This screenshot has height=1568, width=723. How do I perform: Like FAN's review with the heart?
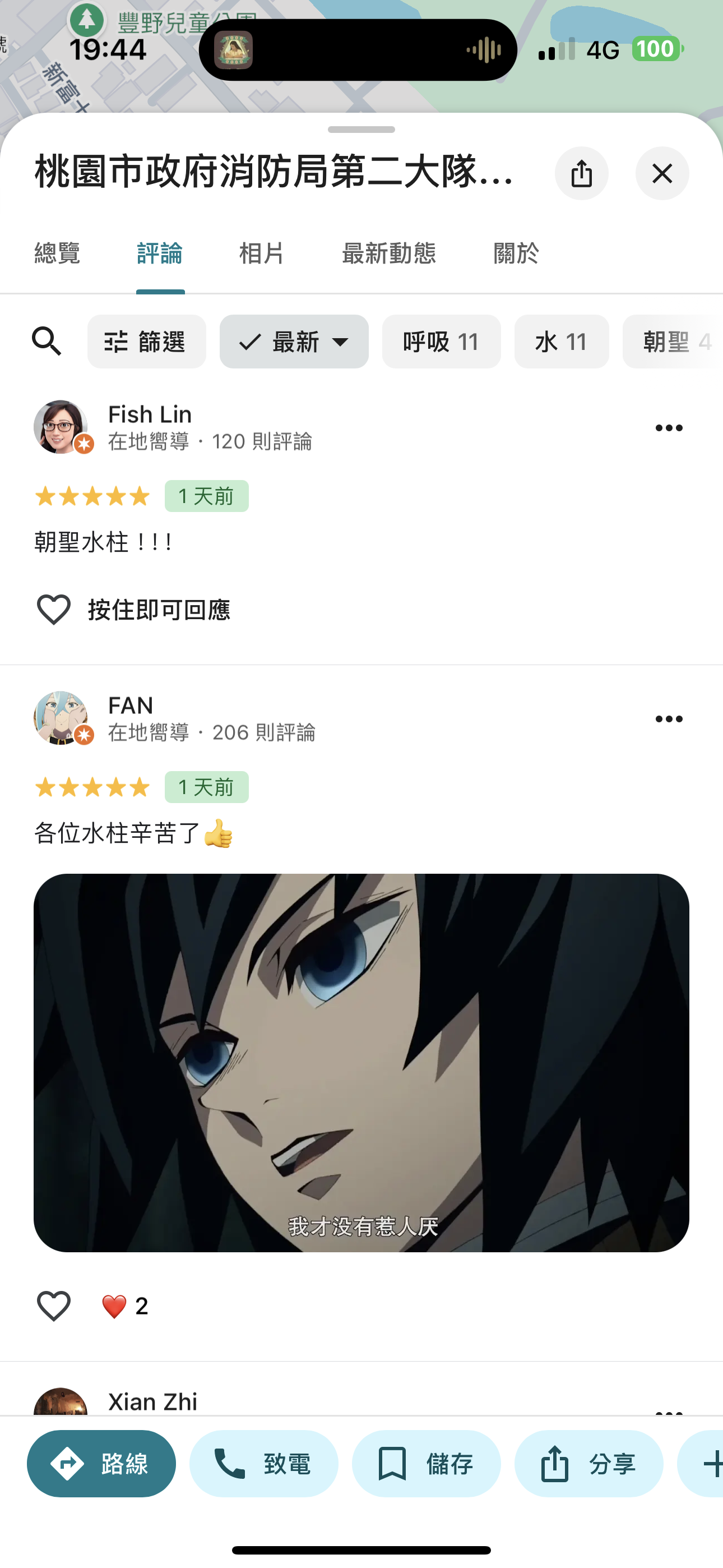(54, 1306)
